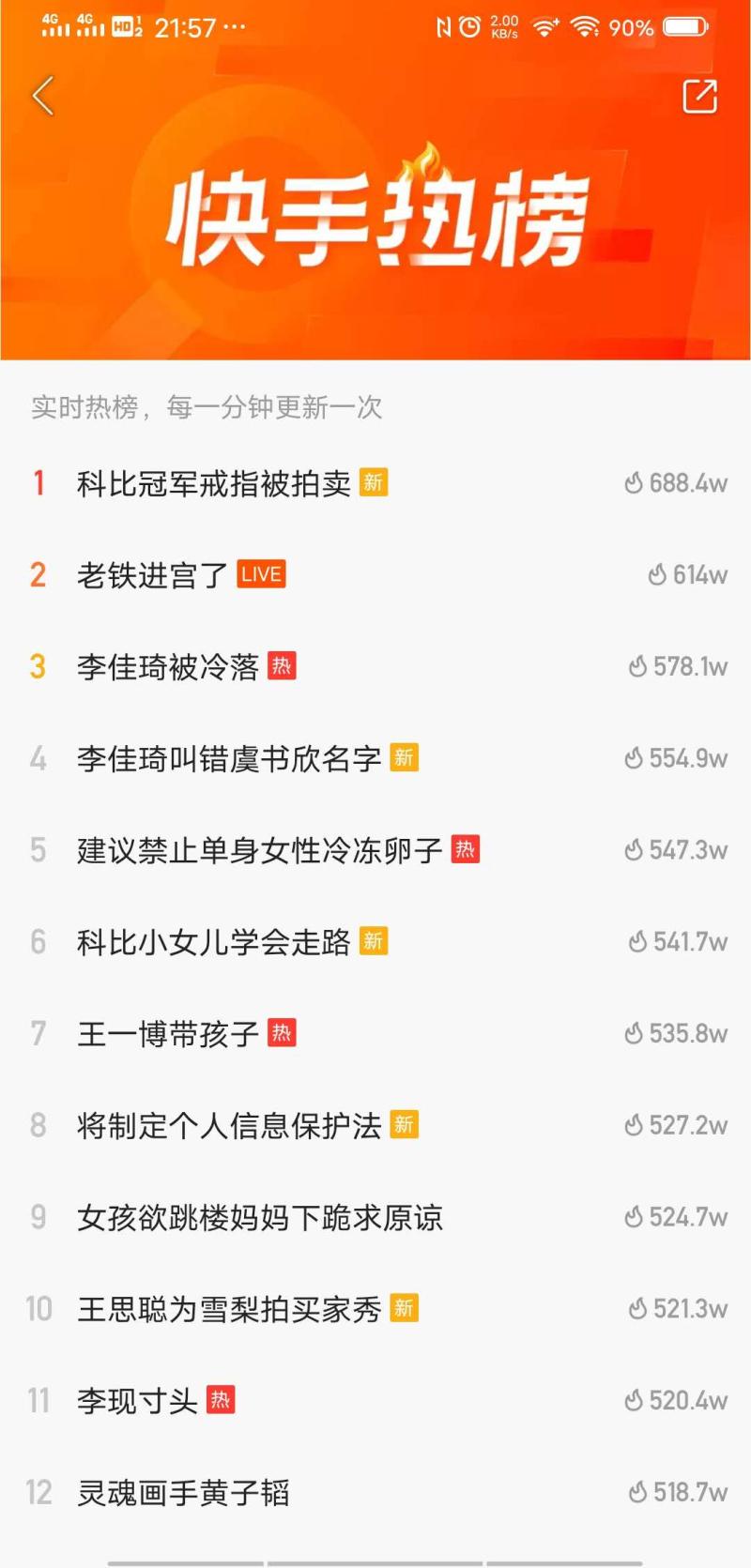Viewport: 751px width, 1568px height.
Task: View topic 王一博带孩子
Action: pos(375,1033)
